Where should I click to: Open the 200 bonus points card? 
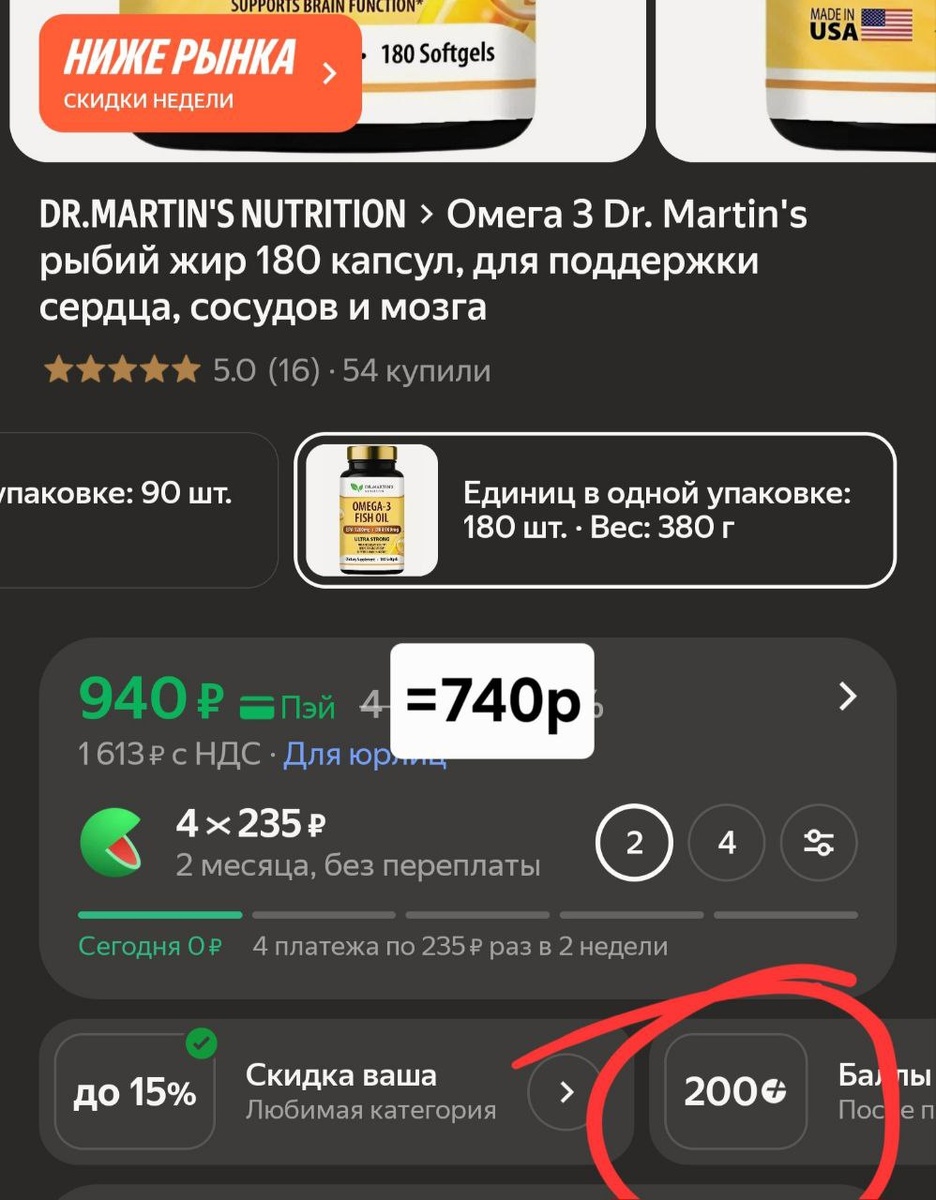coord(735,1092)
